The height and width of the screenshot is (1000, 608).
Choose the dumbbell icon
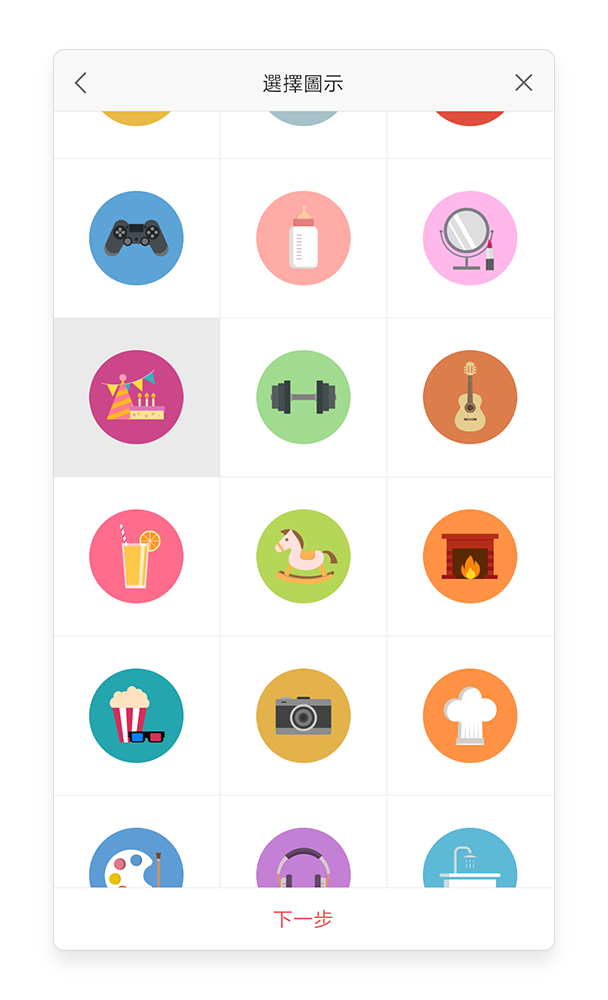(x=303, y=397)
